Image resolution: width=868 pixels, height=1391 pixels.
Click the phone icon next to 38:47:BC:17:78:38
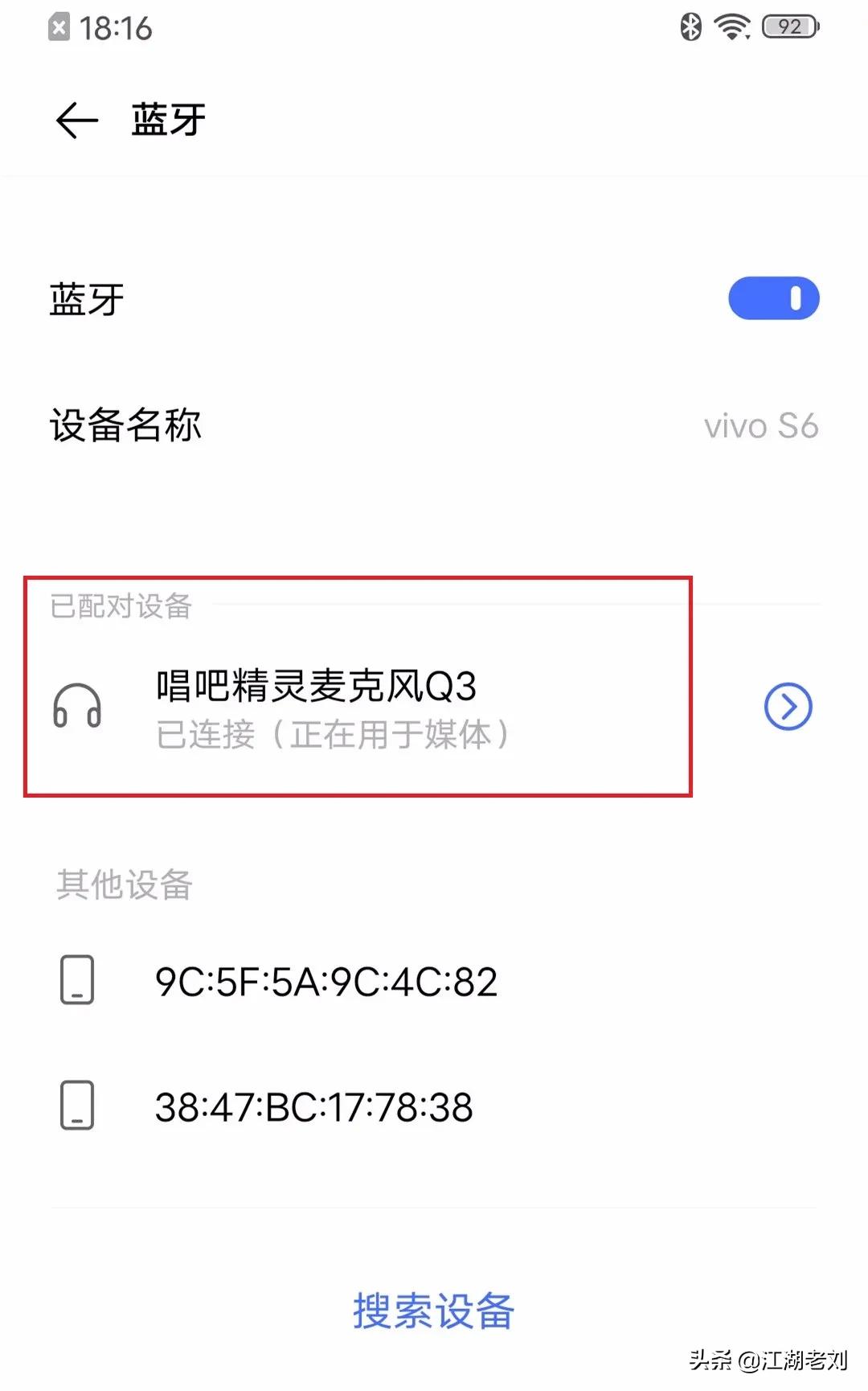76,1106
